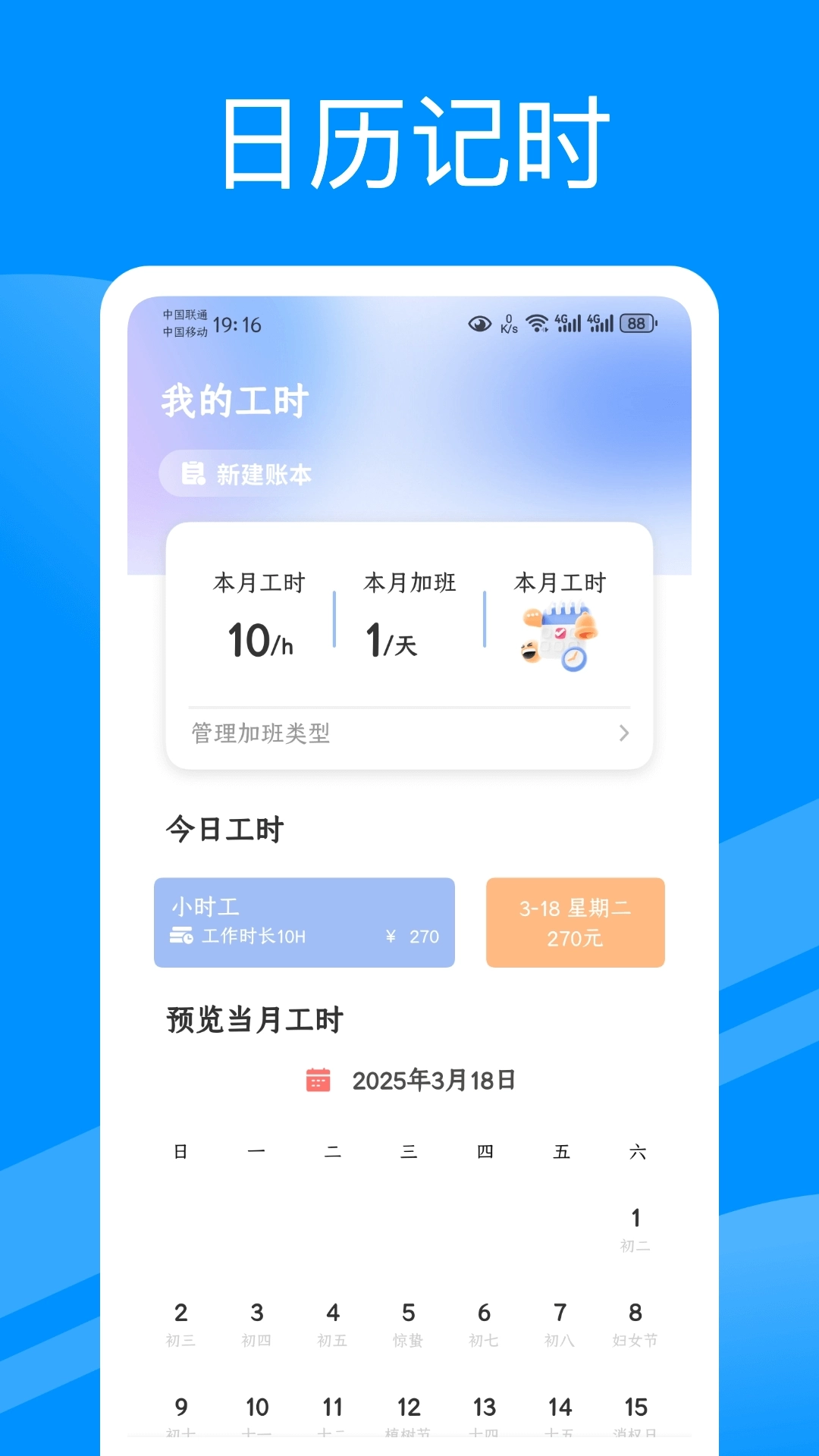Tap the WiFi icon in the status bar

(538, 322)
